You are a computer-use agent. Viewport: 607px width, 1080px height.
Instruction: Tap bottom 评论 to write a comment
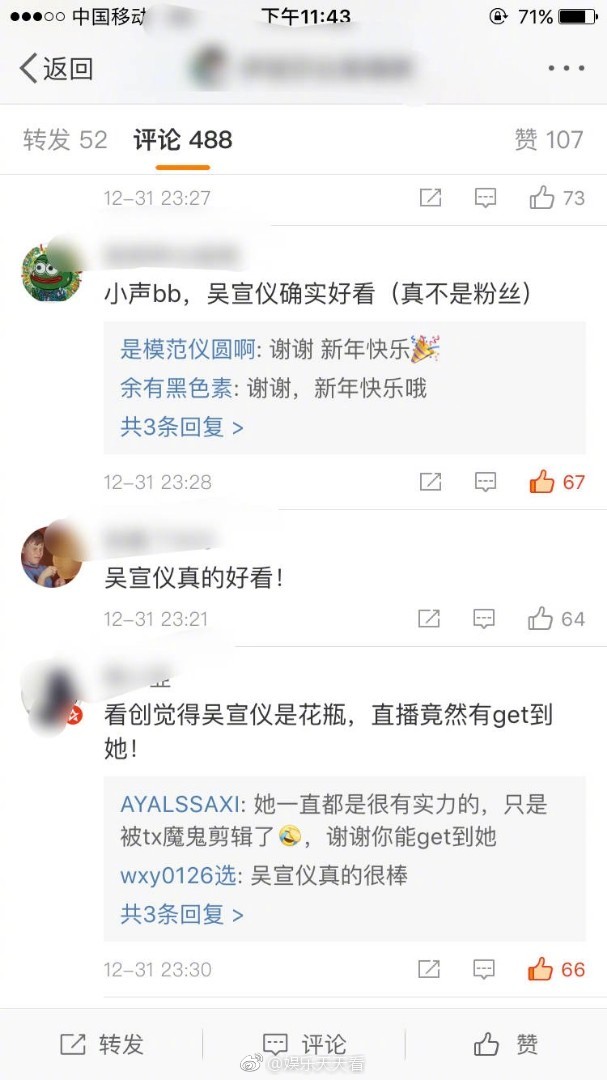pyautogui.click(x=304, y=1044)
